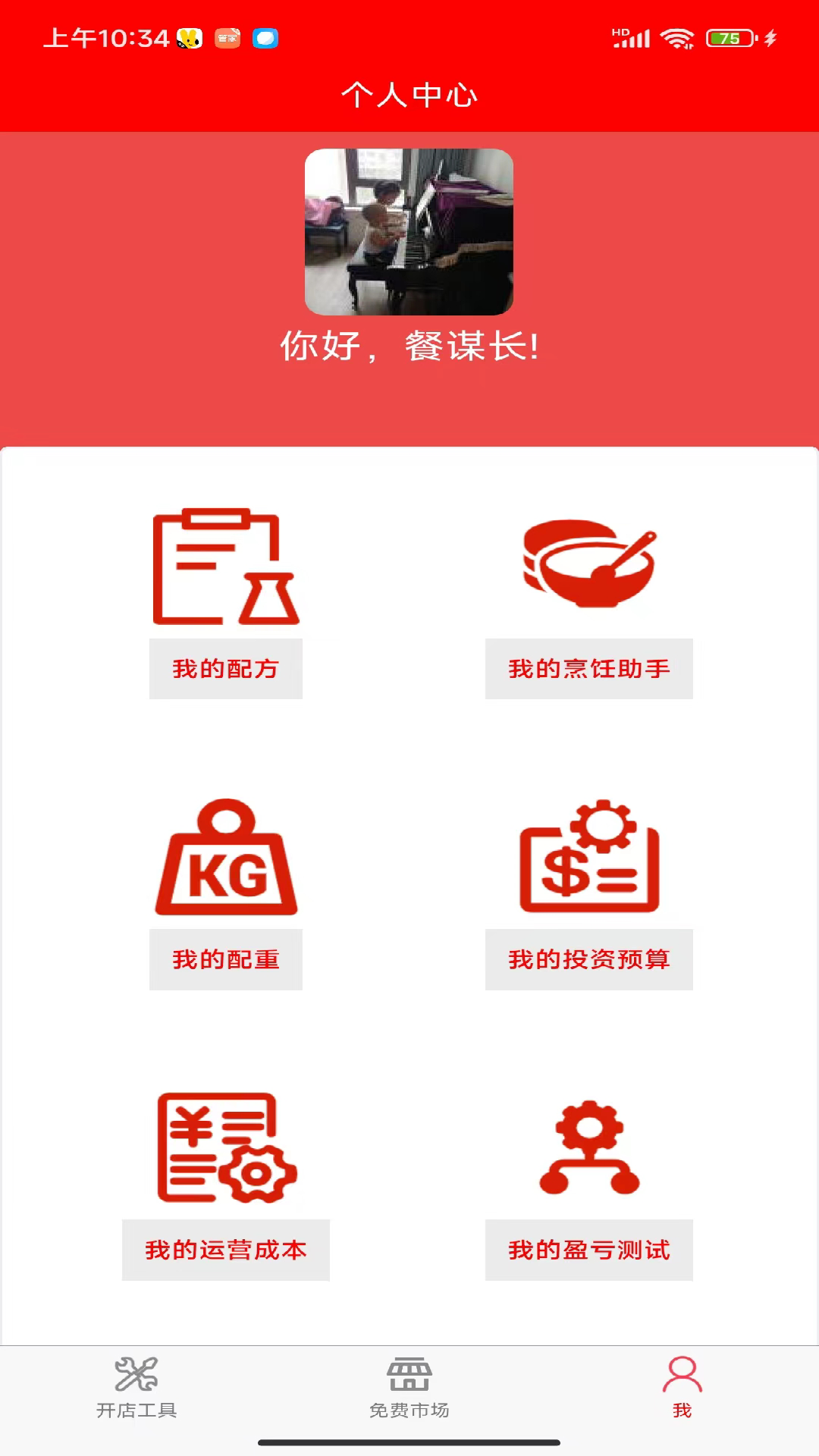Open 我的盈亏测试 profit-loss test

588,1249
